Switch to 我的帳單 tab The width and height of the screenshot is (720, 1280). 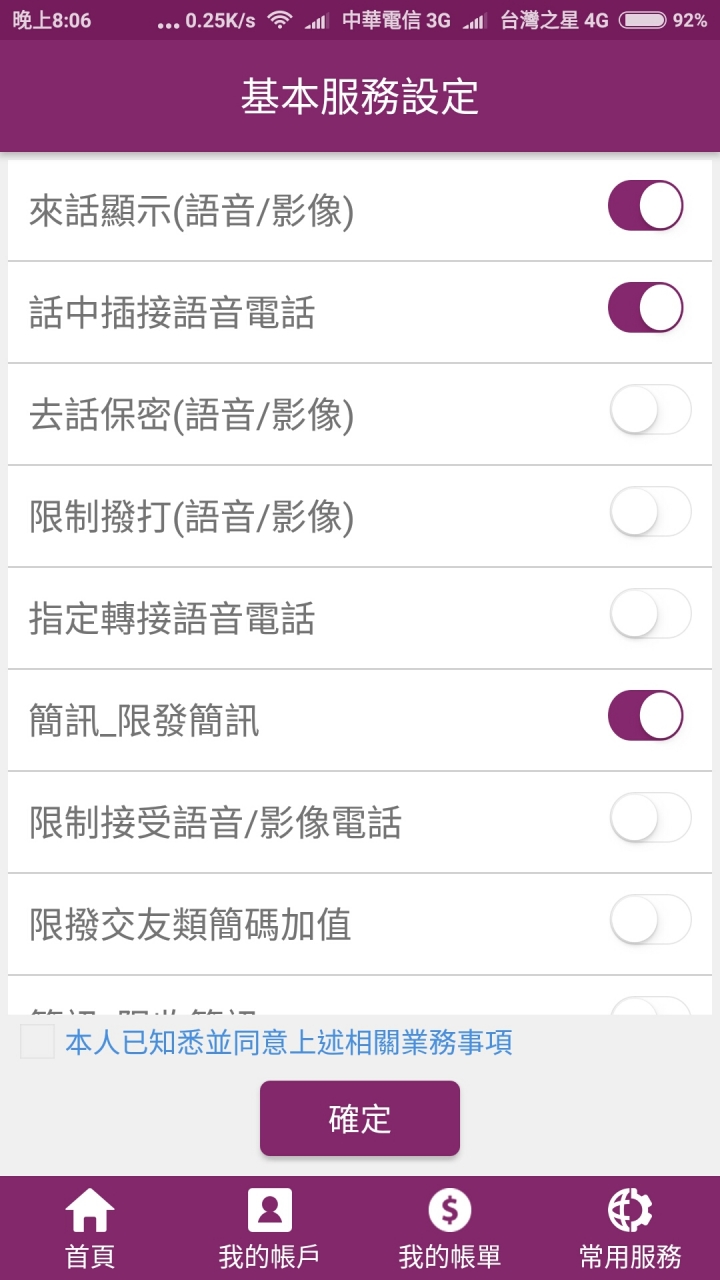click(x=450, y=1228)
